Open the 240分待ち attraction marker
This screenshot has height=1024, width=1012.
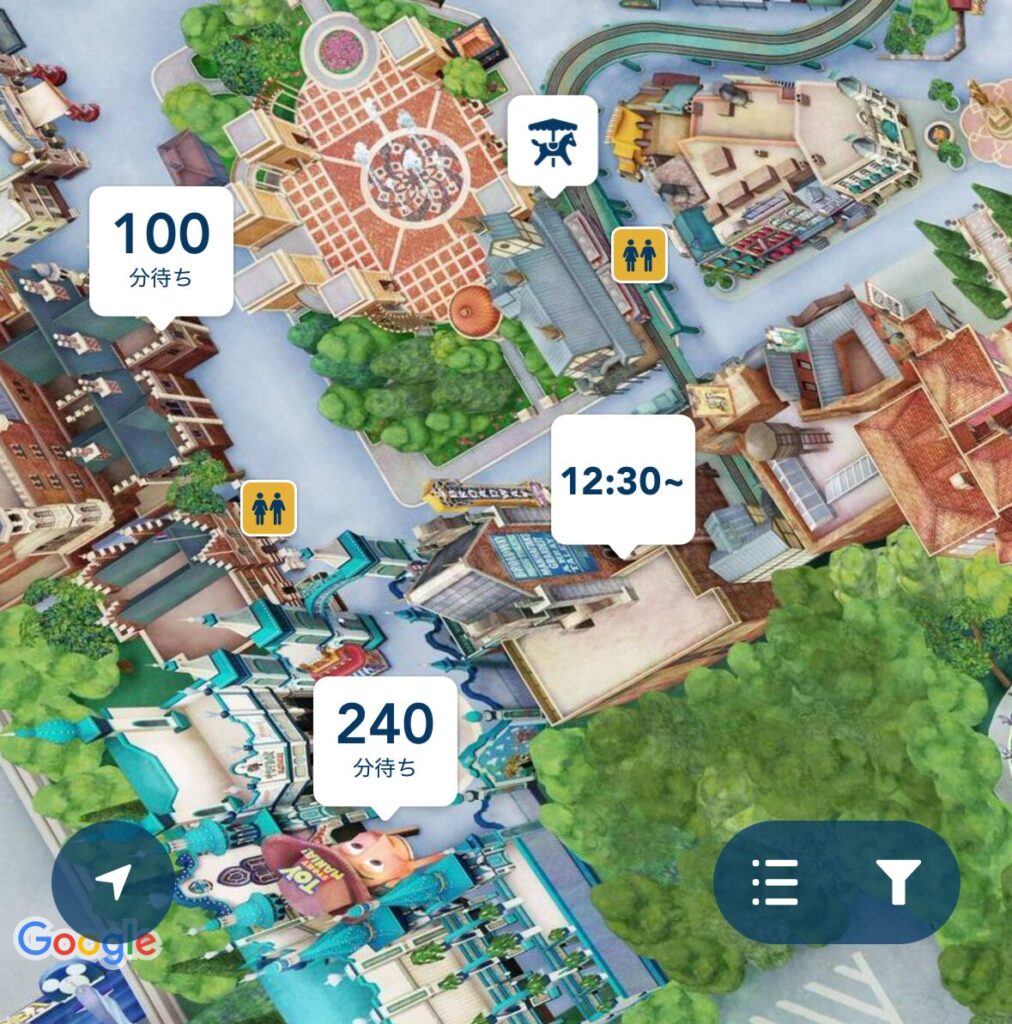pyautogui.click(x=385, y=741)
